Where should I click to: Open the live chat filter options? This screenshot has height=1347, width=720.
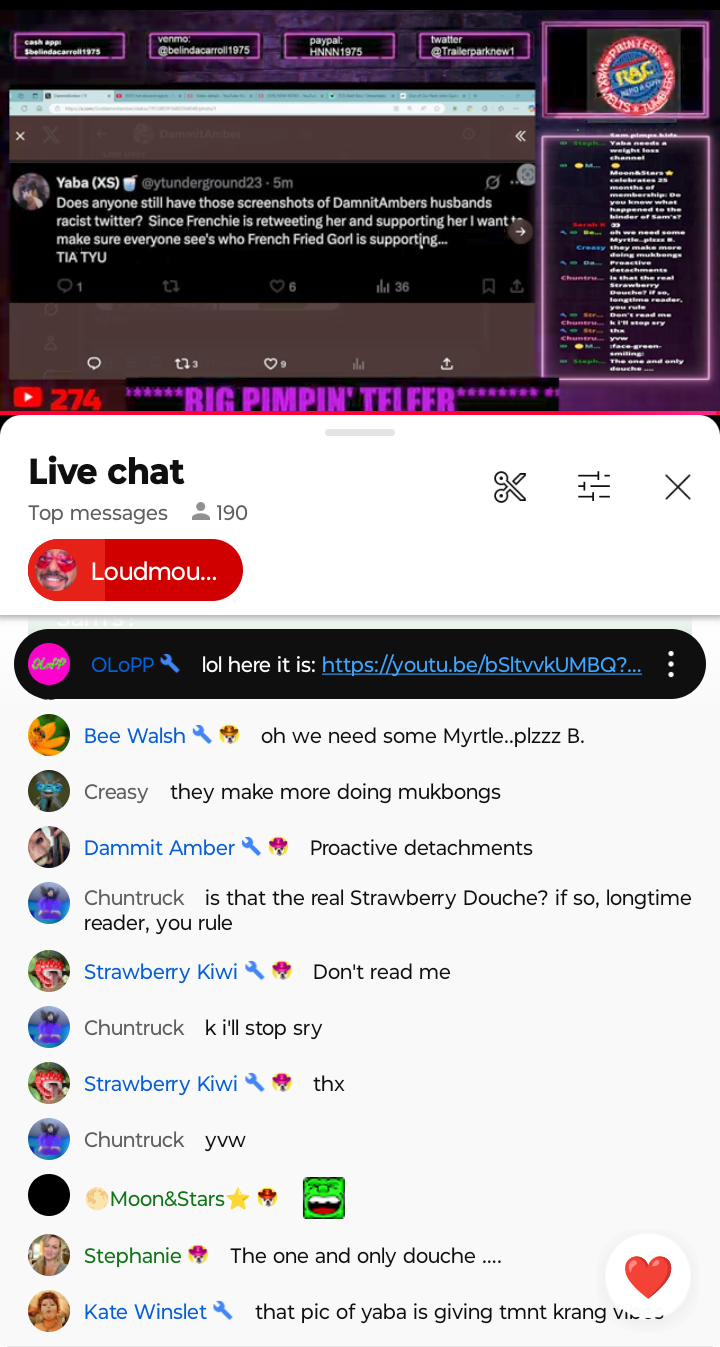coord(594,487)
